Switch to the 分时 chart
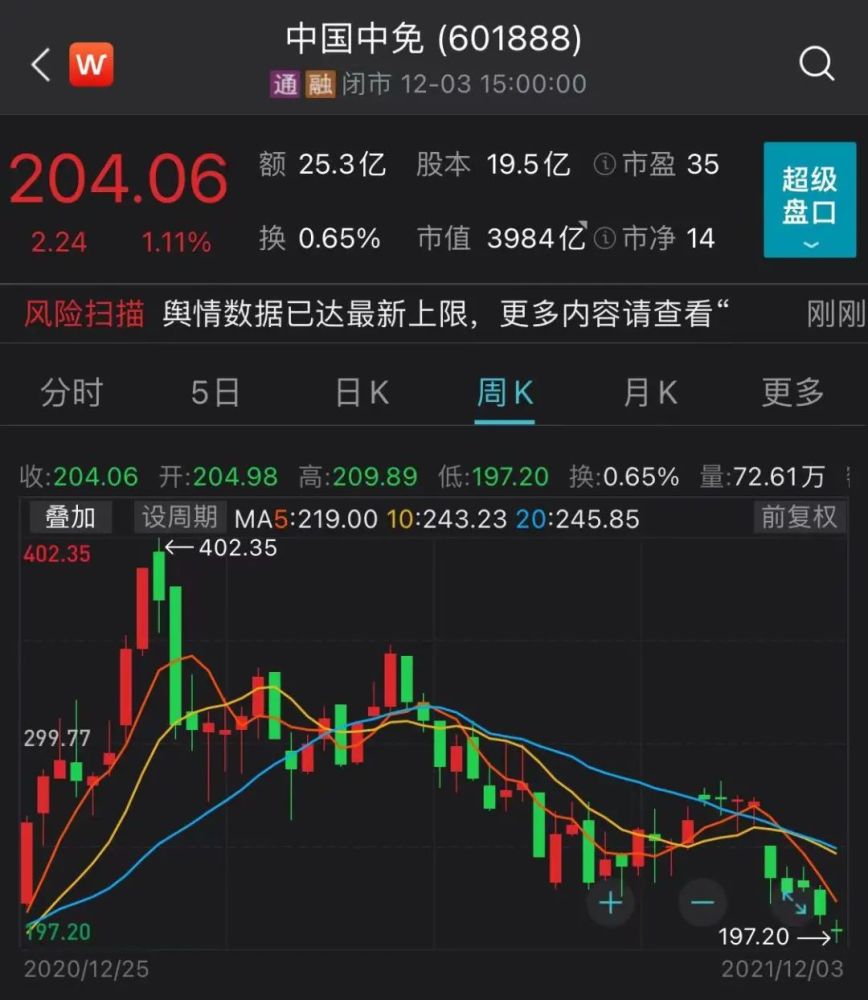The image size is (868, 1000). coord(71,393)
